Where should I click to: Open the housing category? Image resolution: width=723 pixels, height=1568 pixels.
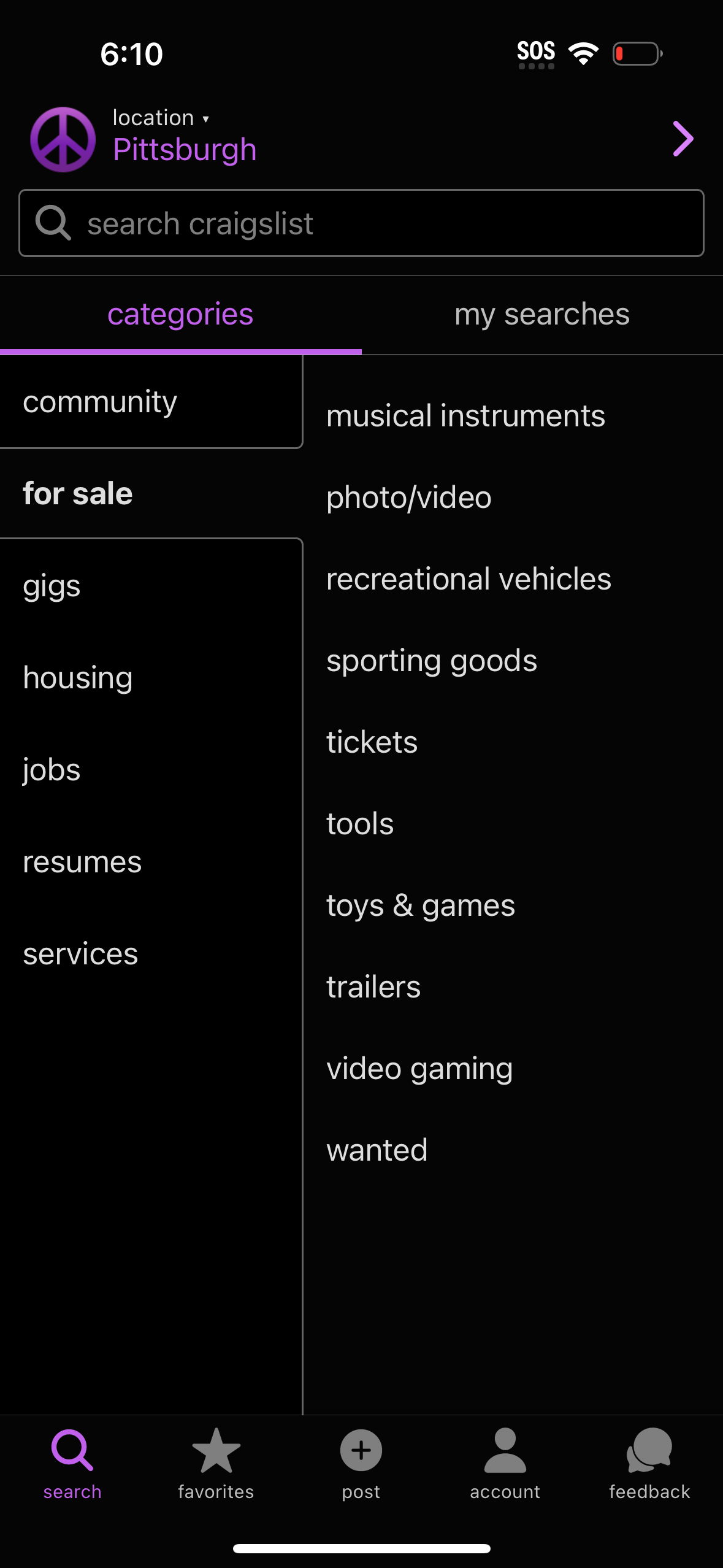[77, 677]
